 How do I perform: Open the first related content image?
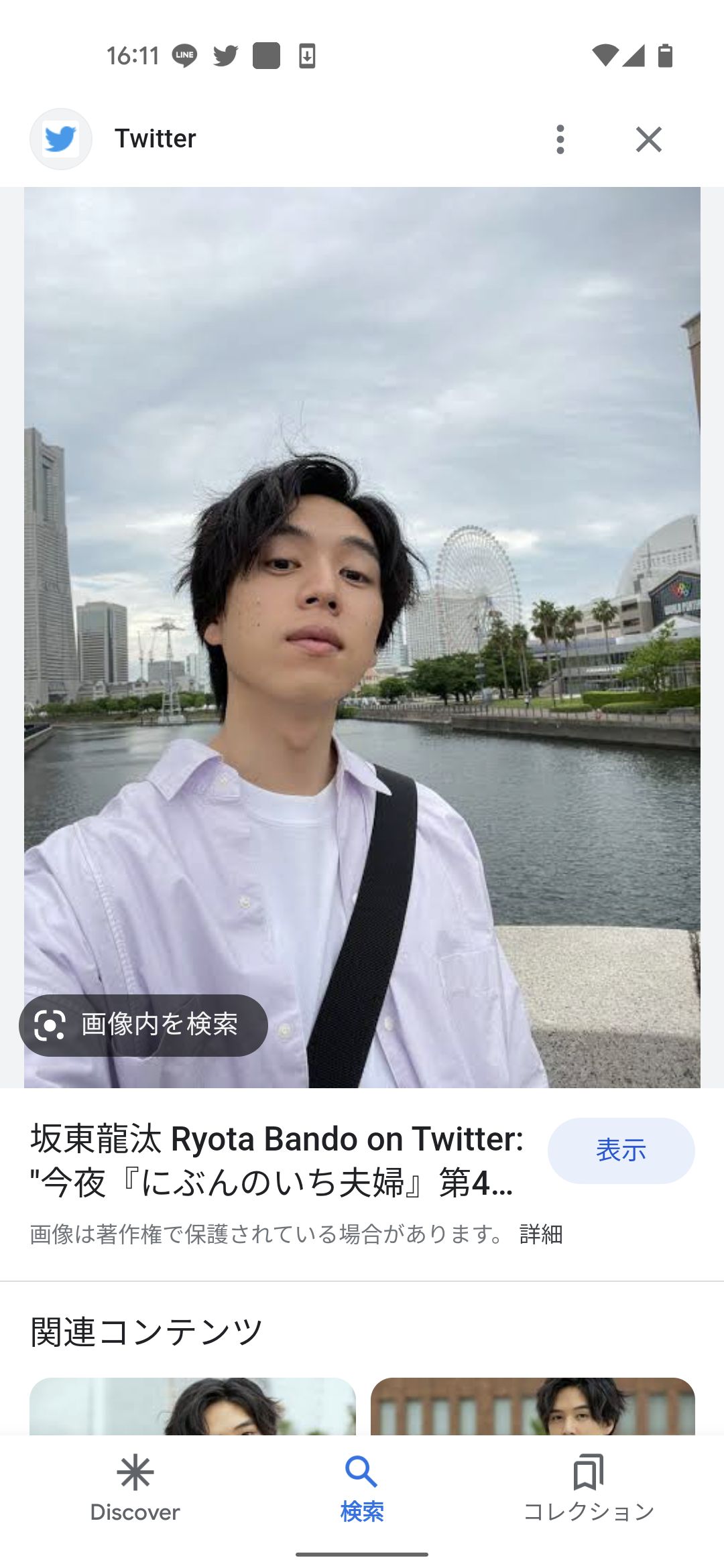192,1406
